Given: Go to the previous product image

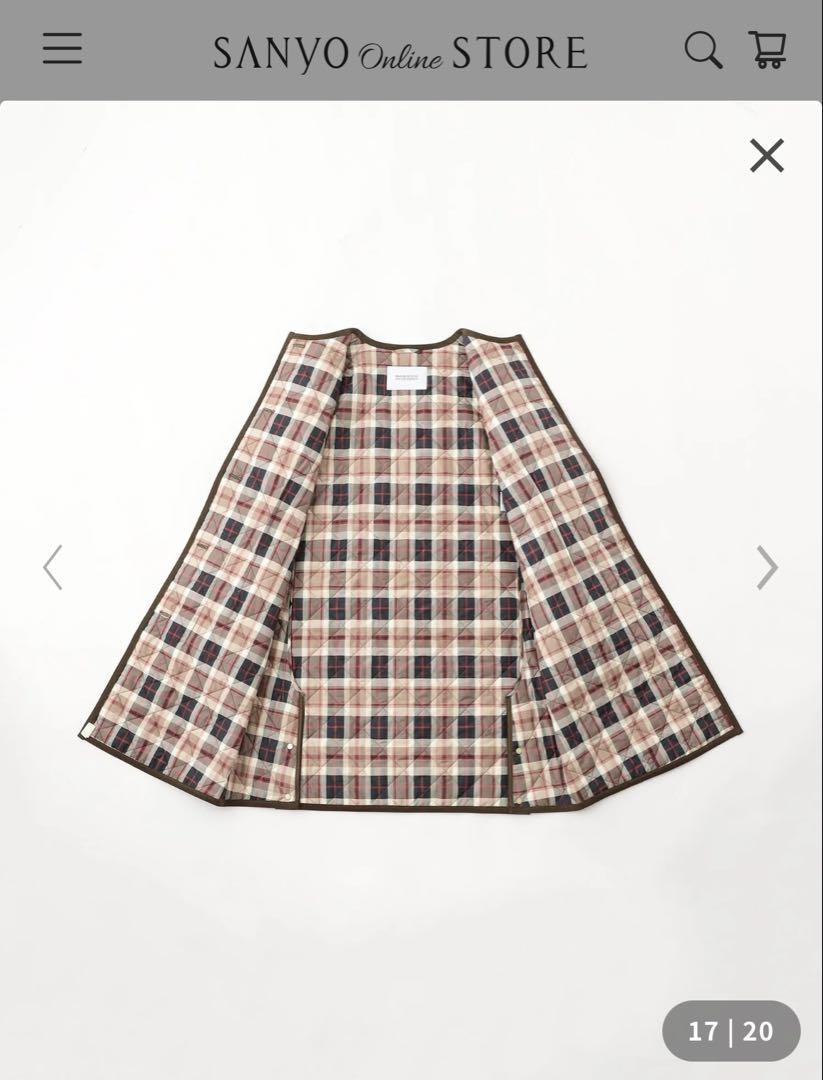Looking at the screenshot, I should (x=52, y=567).
